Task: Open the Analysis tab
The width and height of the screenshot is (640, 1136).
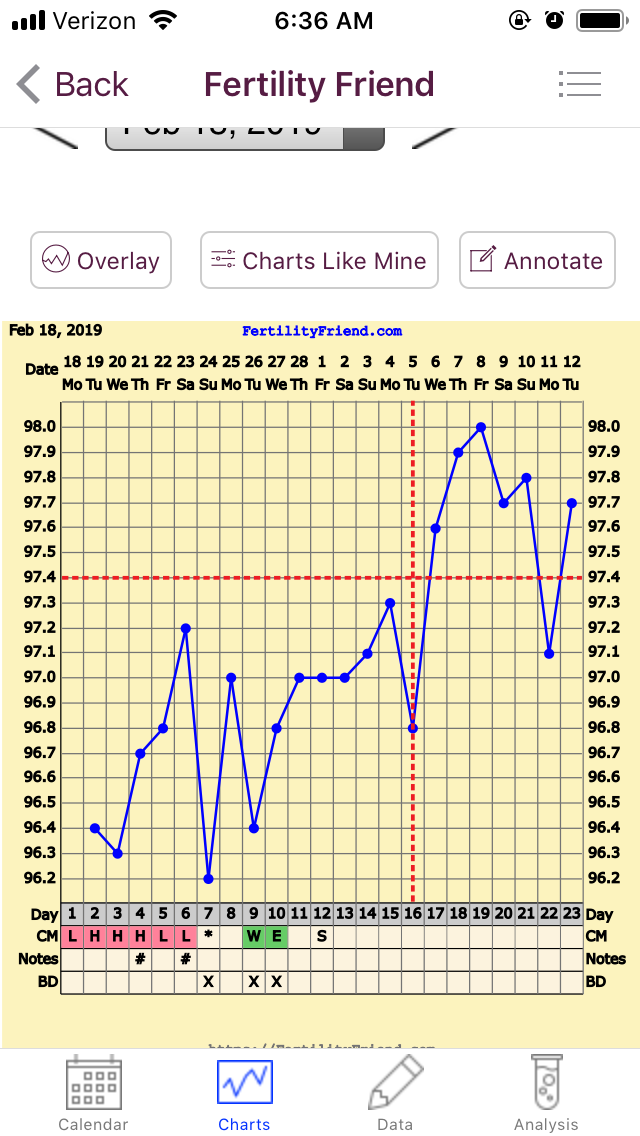Action: 546,1094
